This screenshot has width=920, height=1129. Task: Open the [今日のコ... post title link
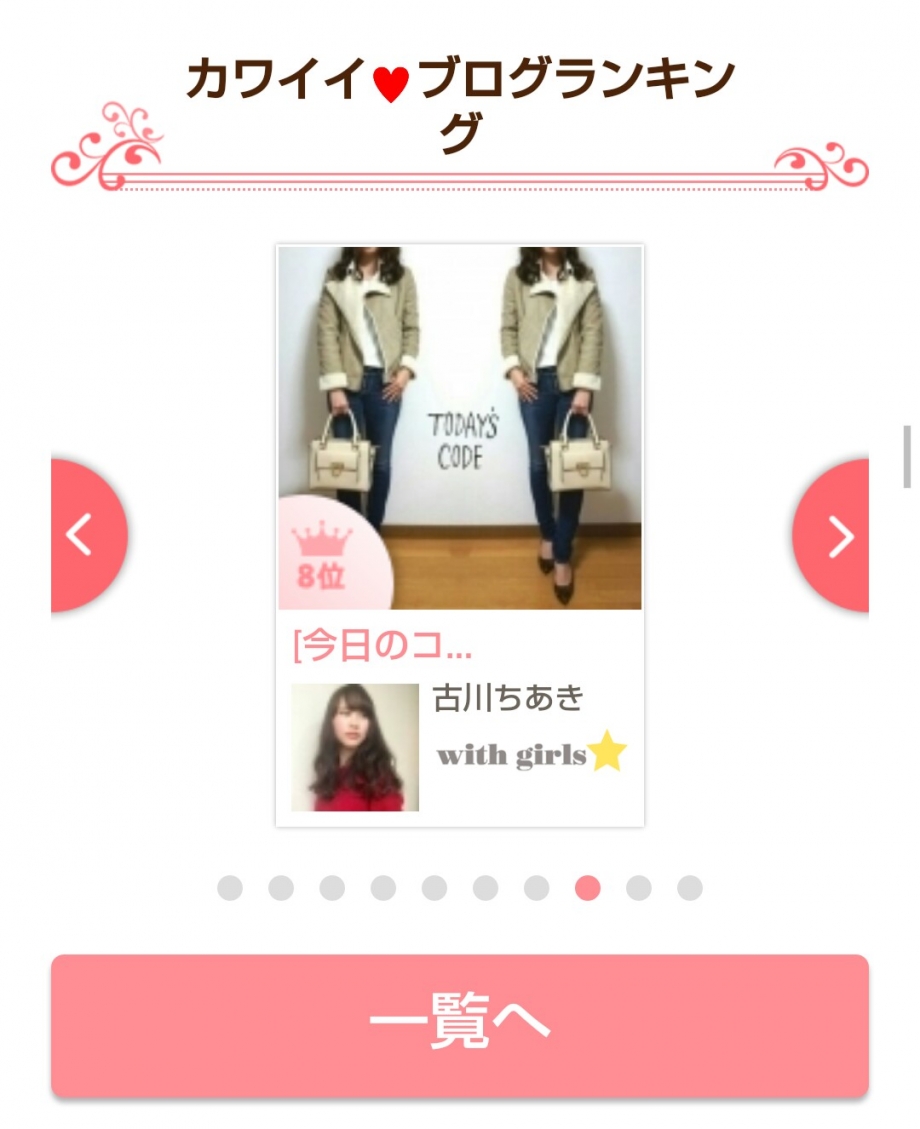tap(383, 646)
